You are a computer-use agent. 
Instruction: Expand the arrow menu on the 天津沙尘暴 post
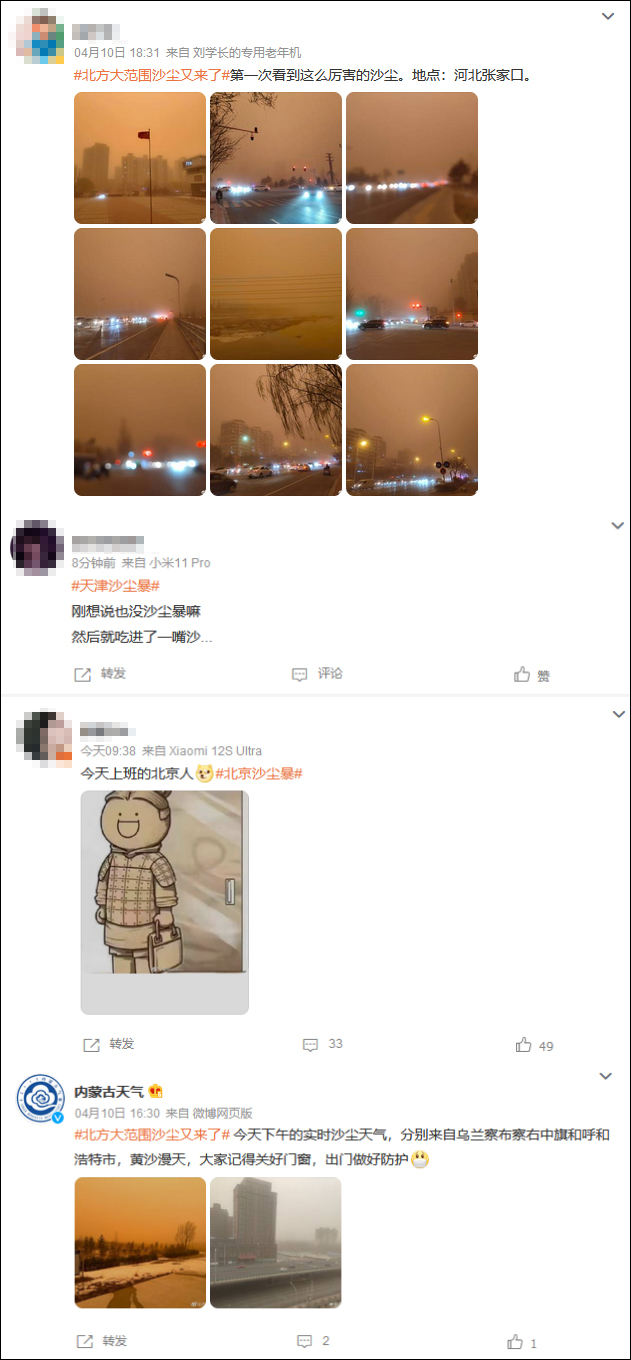point(618,526)
